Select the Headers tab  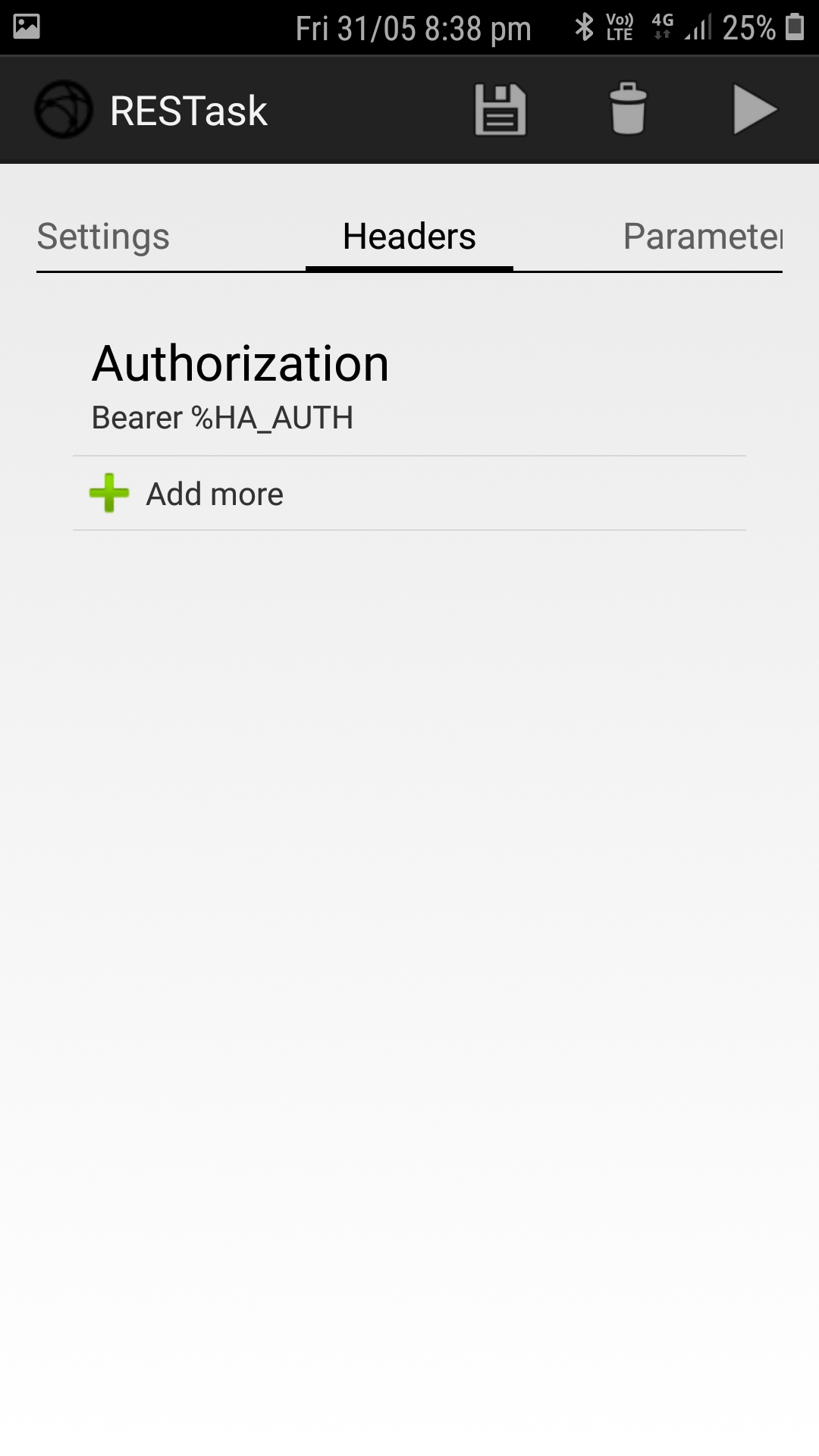click(409, 237)
